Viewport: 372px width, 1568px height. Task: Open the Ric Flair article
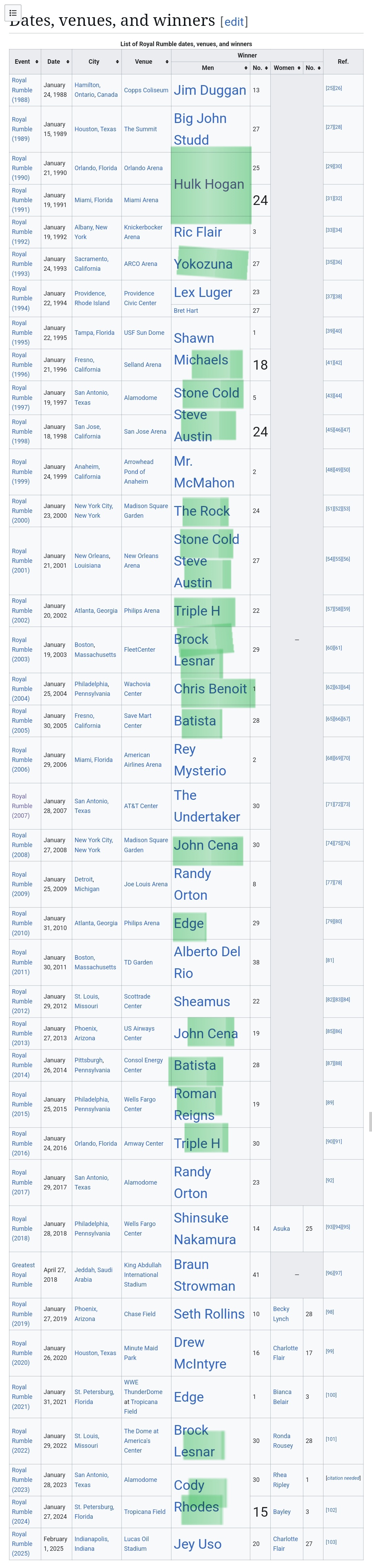click(x=198, y=232)
